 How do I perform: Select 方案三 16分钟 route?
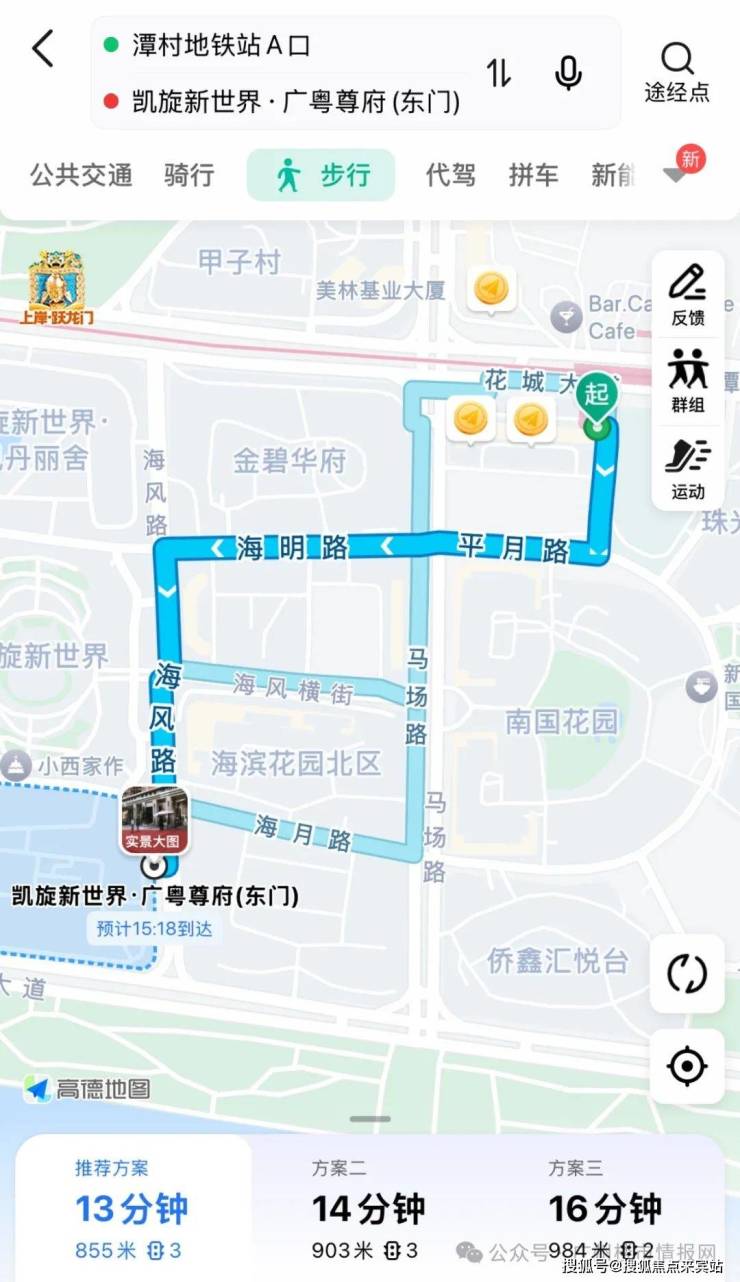pyautogui.click(x=604, y=1207)
